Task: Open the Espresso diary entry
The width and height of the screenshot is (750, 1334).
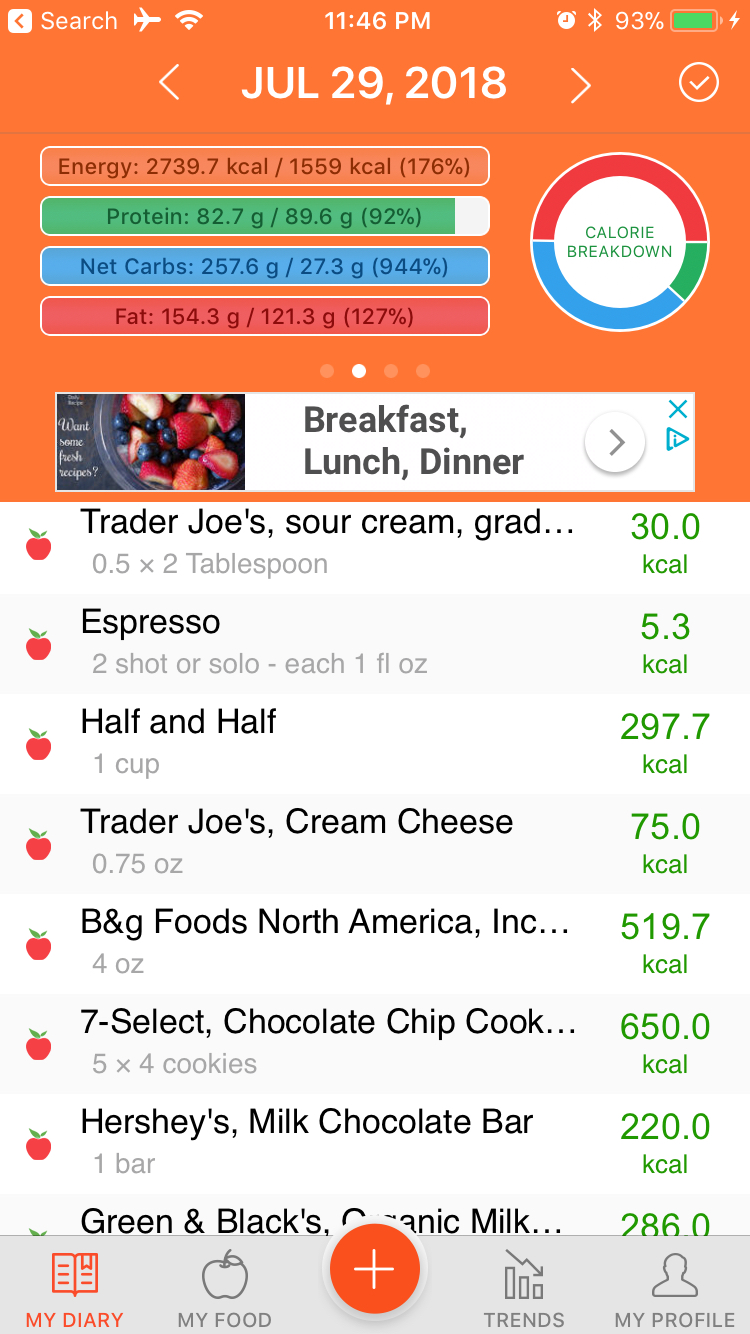Action: [x=375, y=644]
